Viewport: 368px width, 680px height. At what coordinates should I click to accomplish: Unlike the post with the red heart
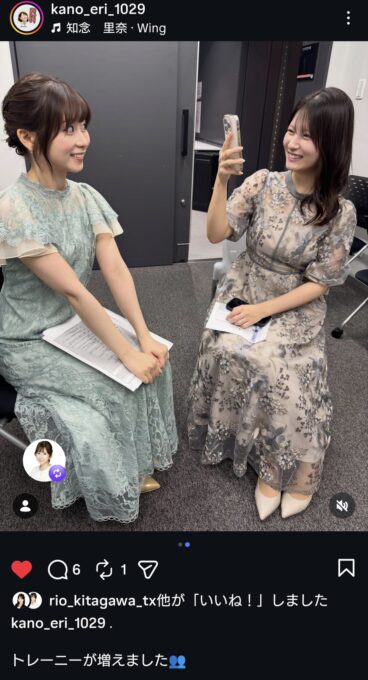click(22, 569)
